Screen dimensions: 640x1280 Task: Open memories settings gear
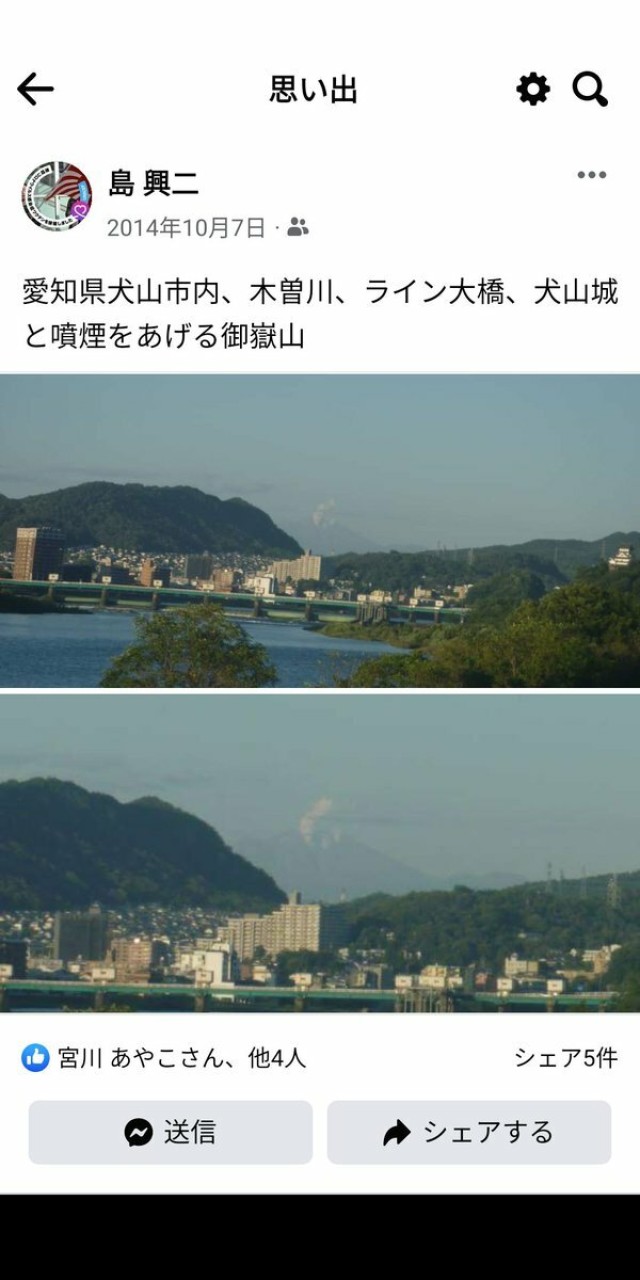tap(533, 90)
